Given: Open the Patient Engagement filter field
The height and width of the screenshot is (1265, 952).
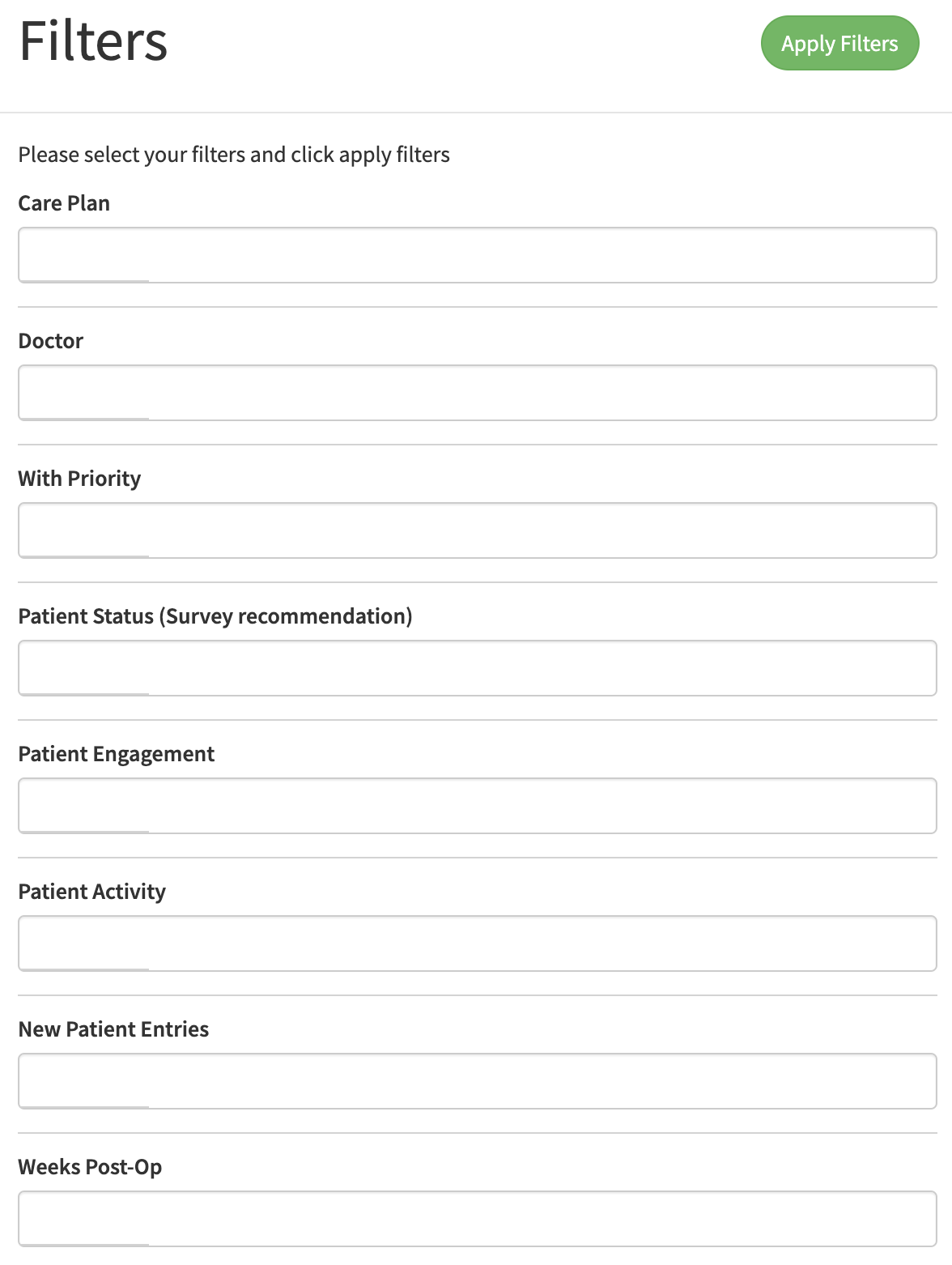Looking at the screenshot, I should click(477, 806).
